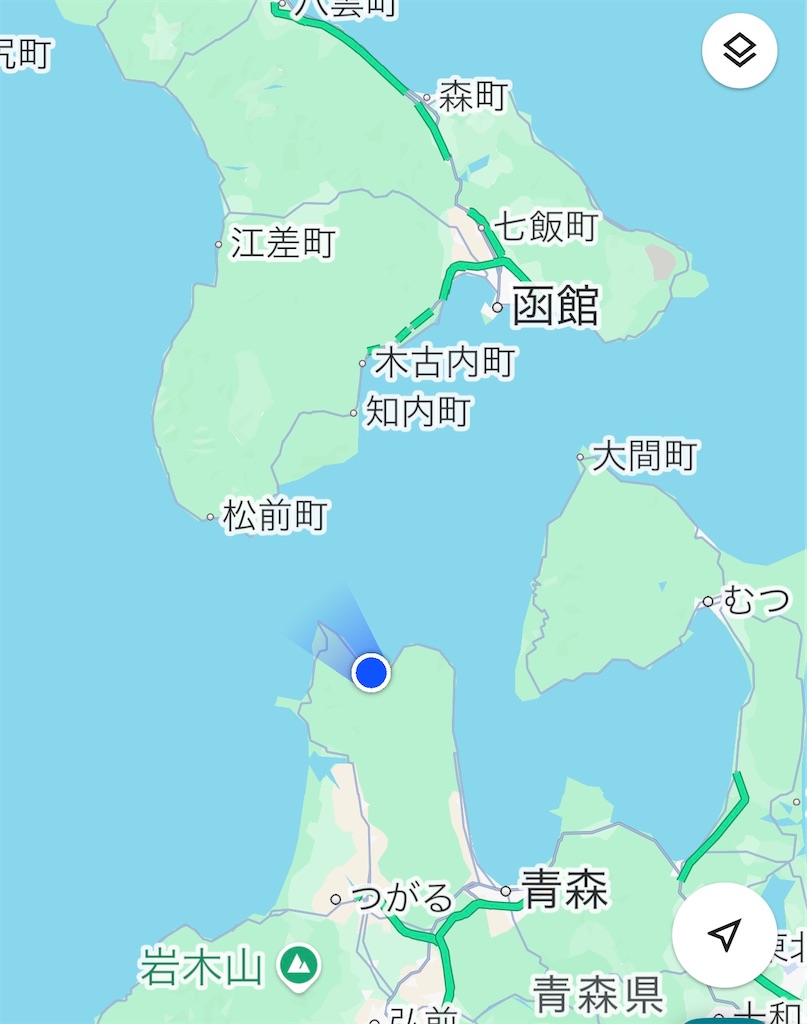Open the map layers switcher icon
807x1024 pixels.
point(738,52)
